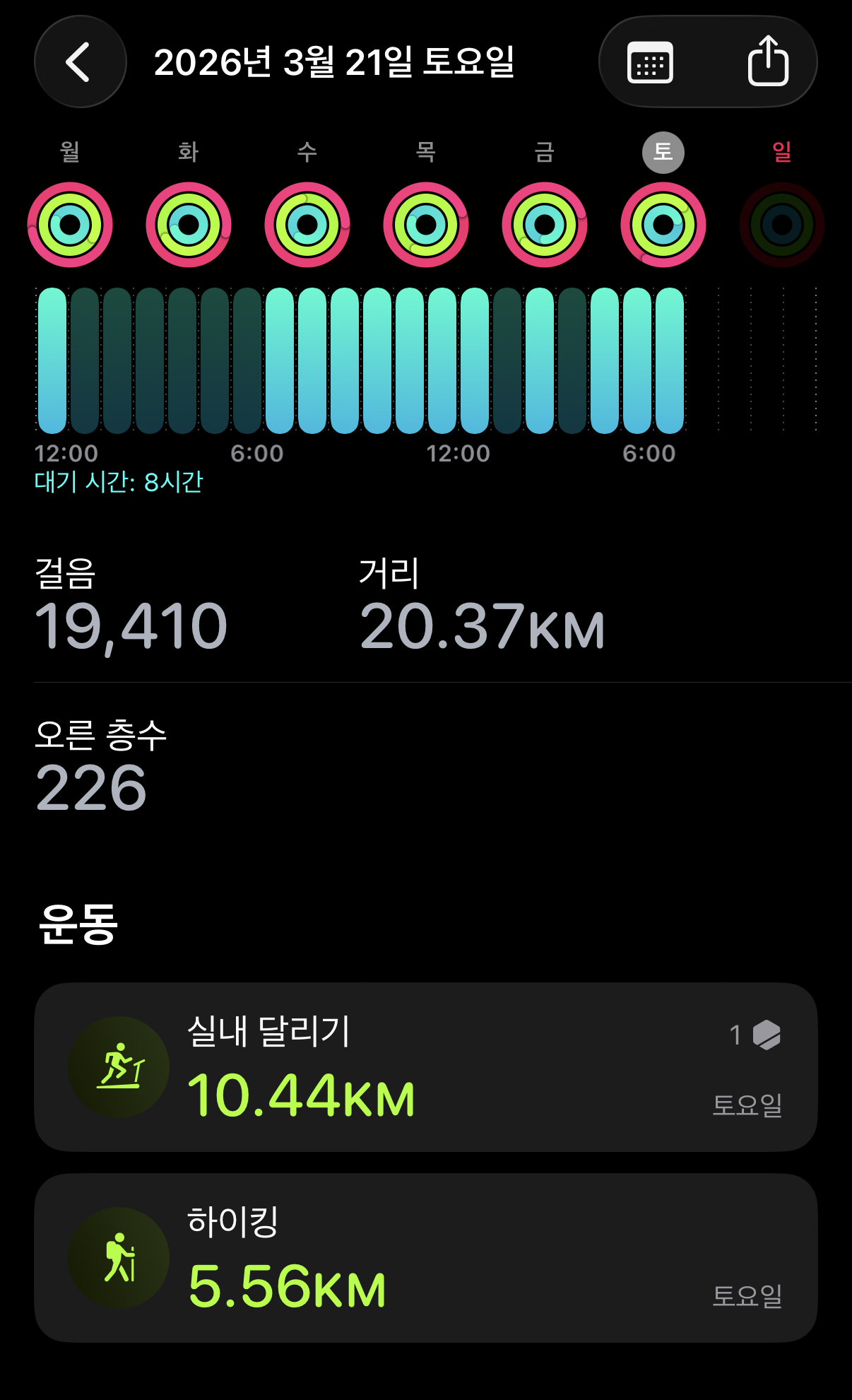Share this day's activity summary
Screen dimensions: 852x1400
click(x=767, y=62)
